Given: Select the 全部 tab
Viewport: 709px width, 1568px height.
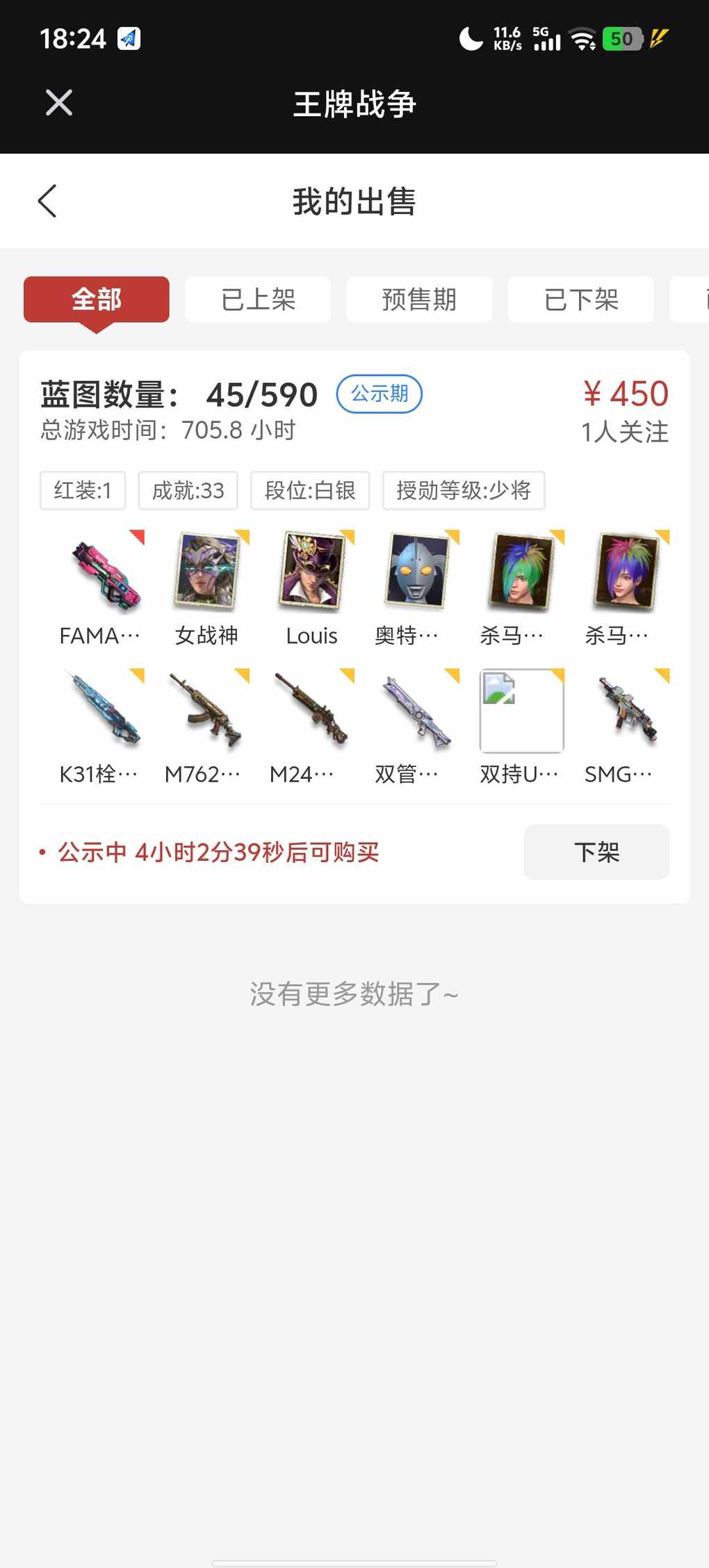Looking at the screenshot, I should (x=97, y=300).
